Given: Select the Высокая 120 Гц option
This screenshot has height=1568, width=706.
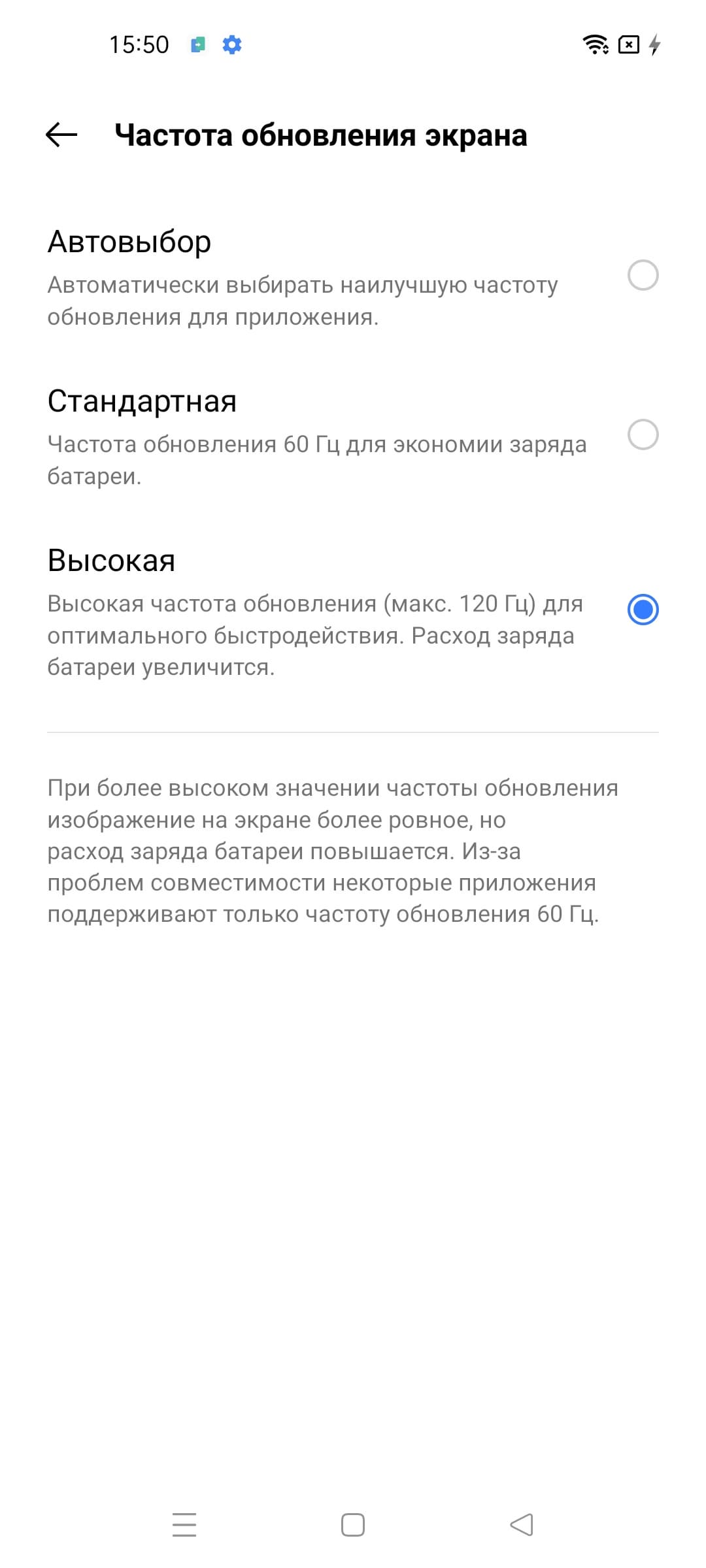Looking at the screenshot, I should pyautogui.click(x=643, y=610).
